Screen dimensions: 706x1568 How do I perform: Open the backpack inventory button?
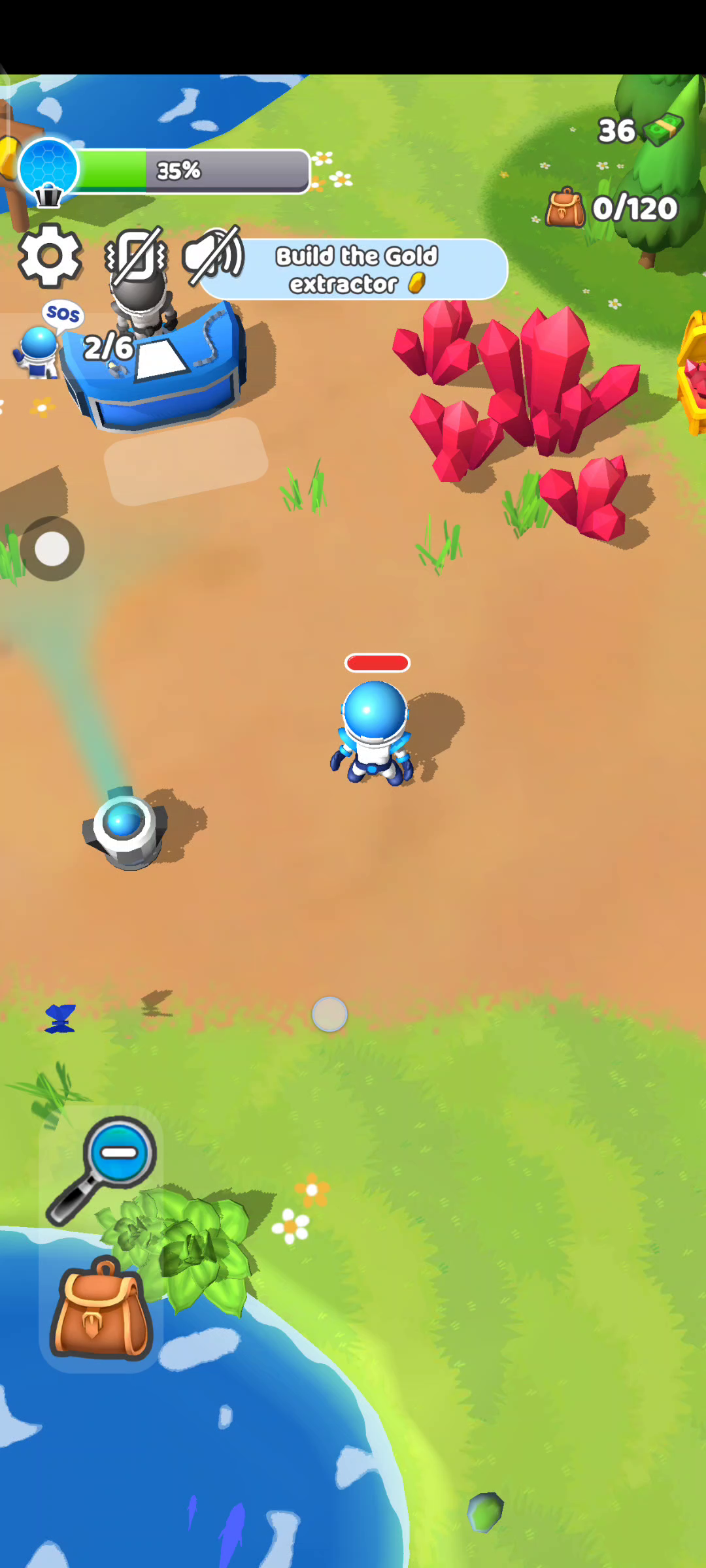(x=101, y=1309)
